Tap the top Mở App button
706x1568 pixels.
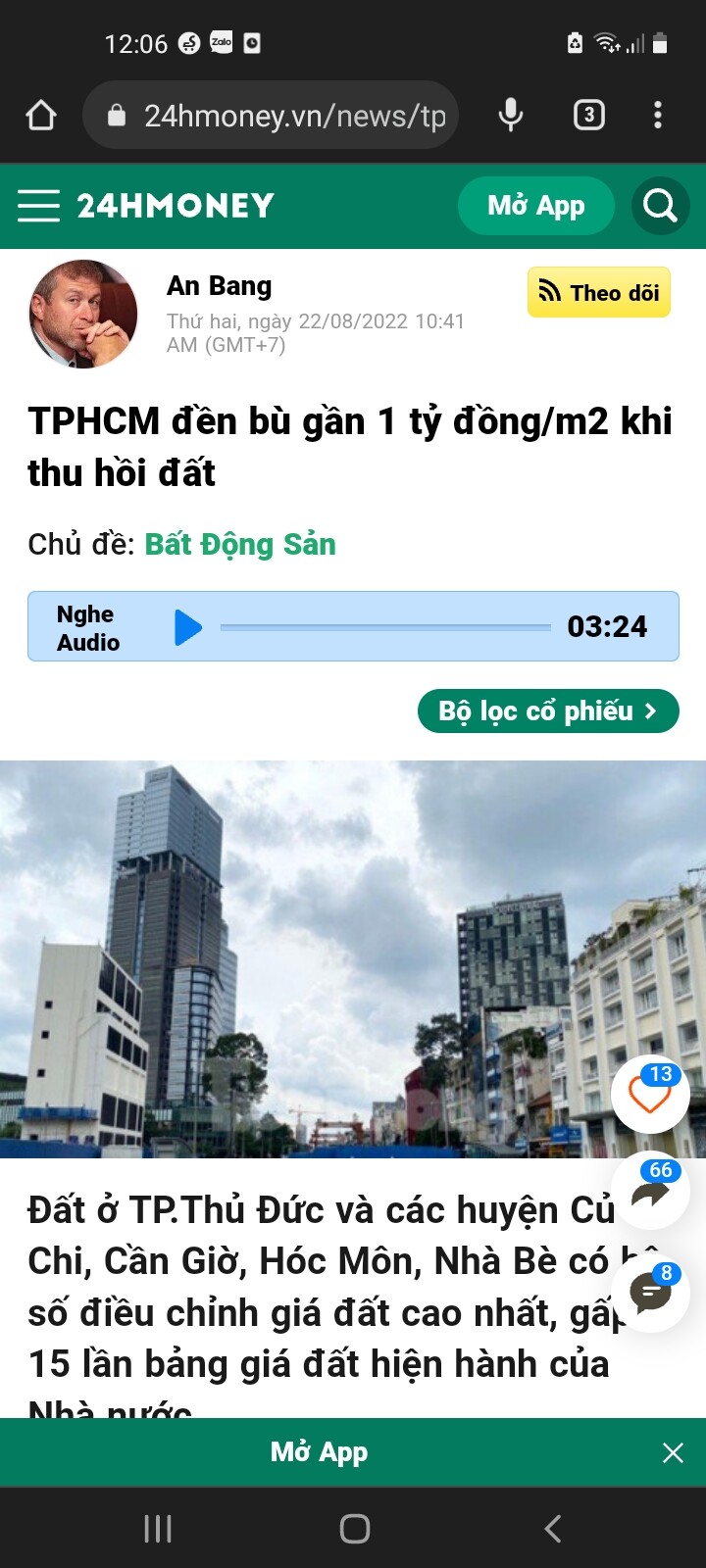click(x=535, y=206)
